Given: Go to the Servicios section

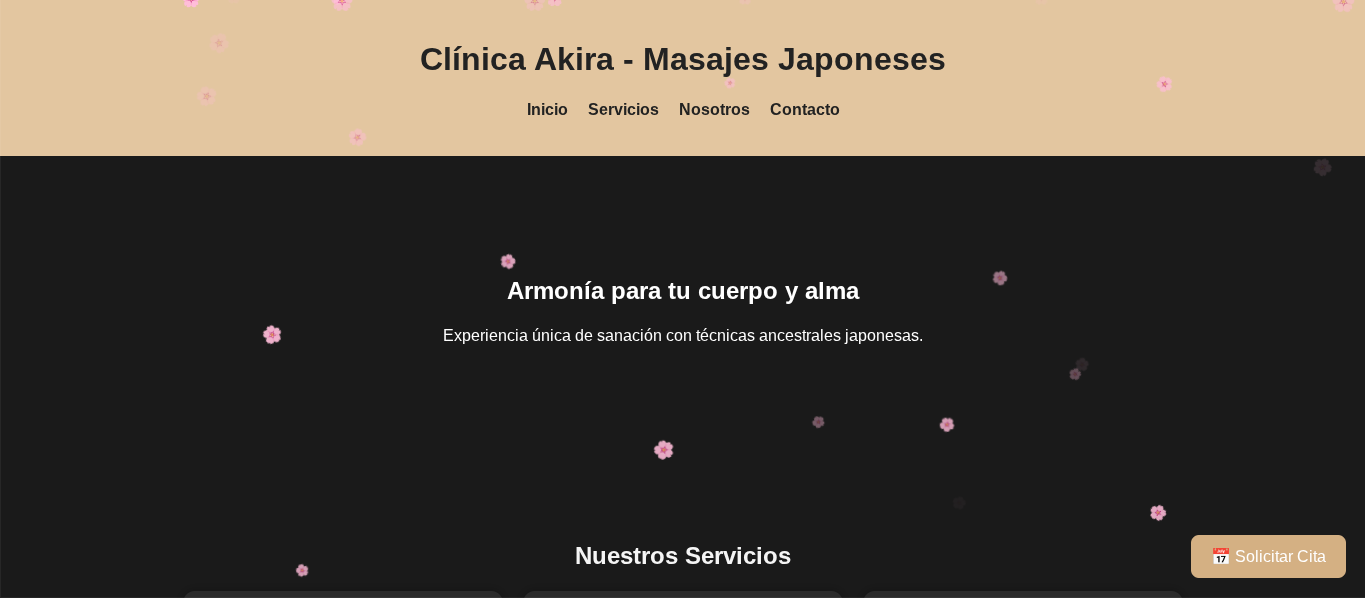Looking at the screenshot, I should tap(623, 110).
